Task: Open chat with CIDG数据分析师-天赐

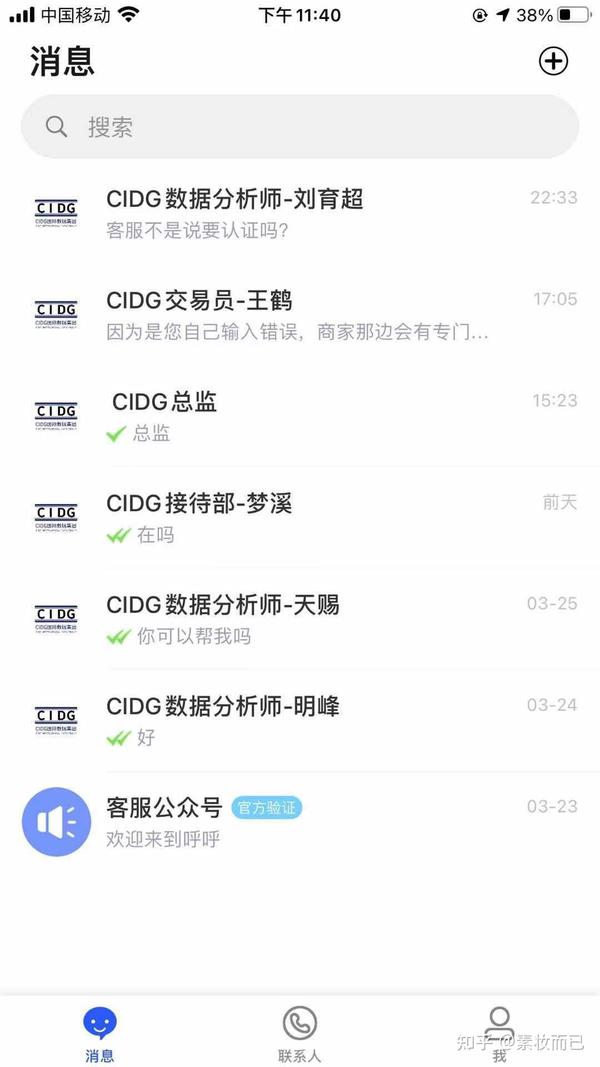Action: (300, 619)
